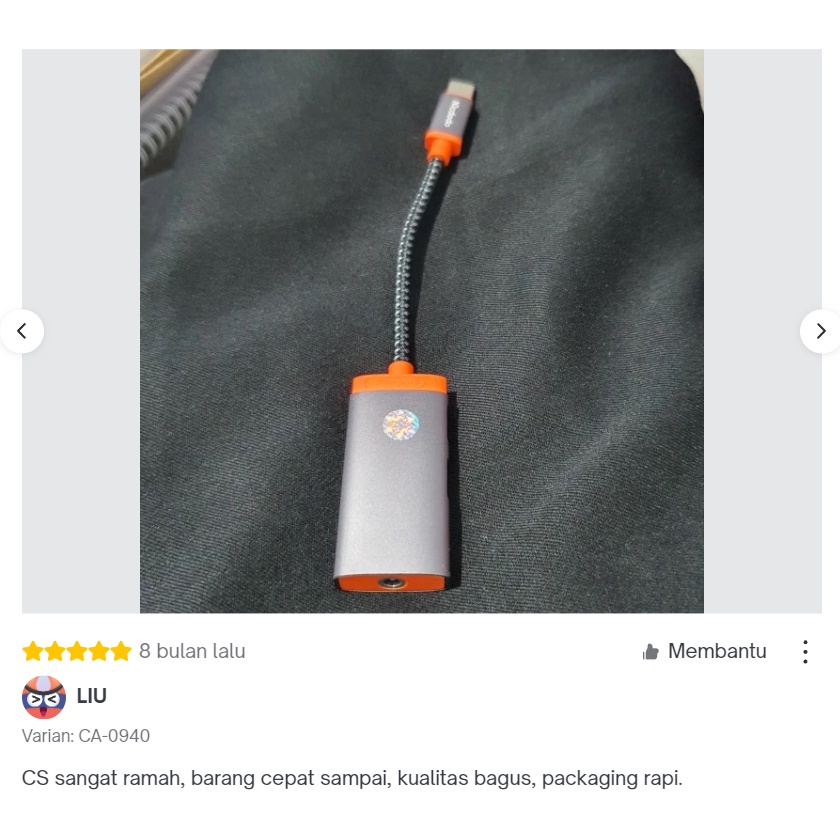Go to the next review photo
This screenshot has width=840, height=840.
[x=820, y=331]
